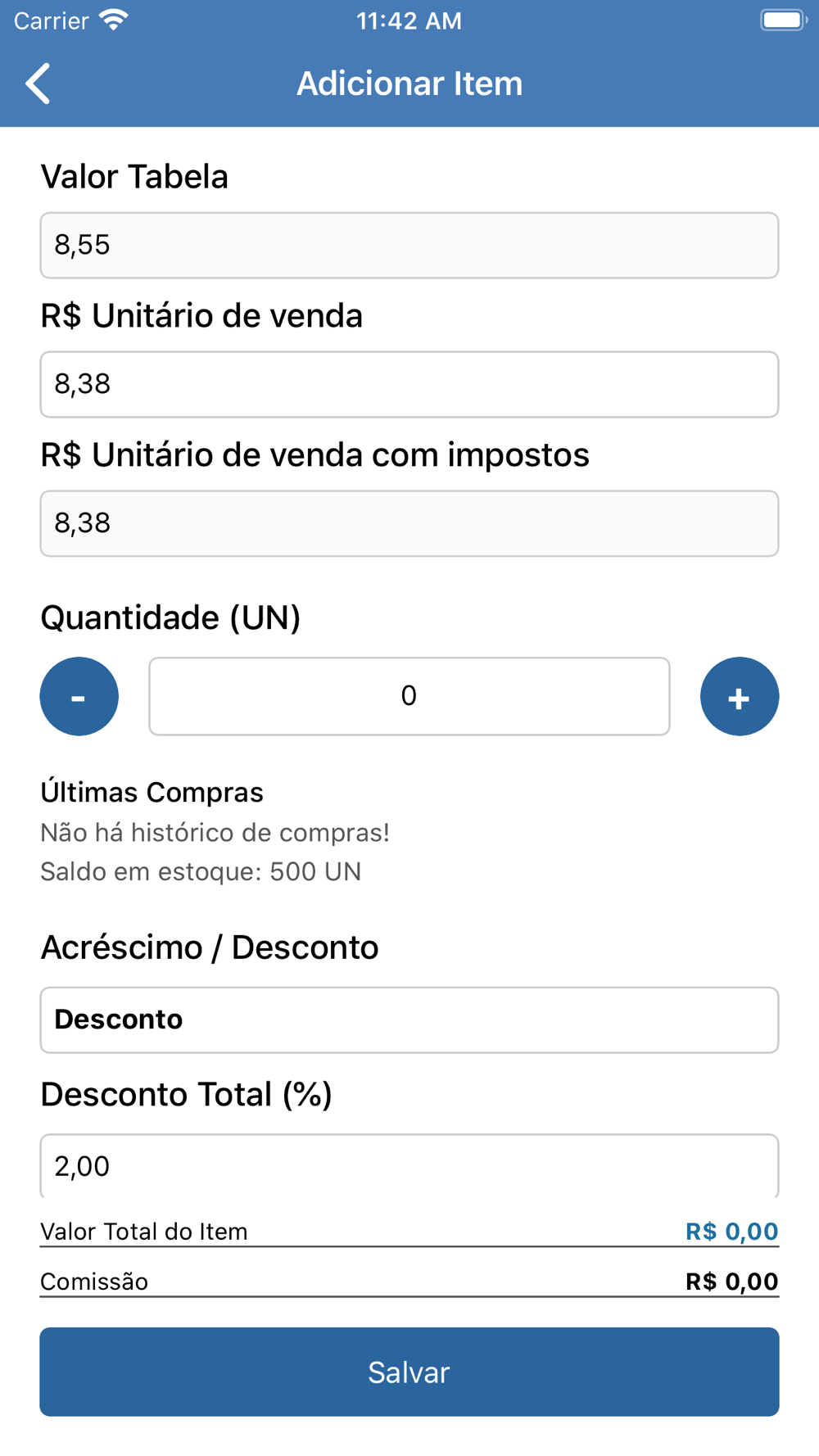Screen dimensions: 819x1456
Task: Go back from Adicionar Item
Action: (x=38, y=84)
